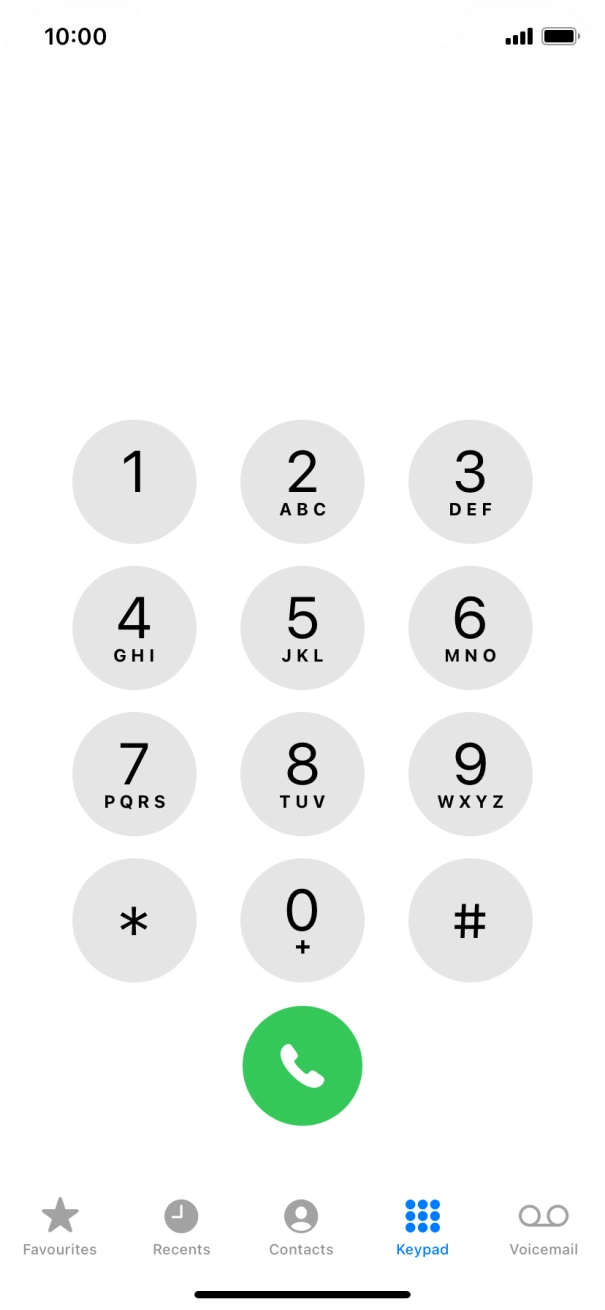605x1310 pixels.
Task: Tap the 7 PQRS key
Action: 134,774
